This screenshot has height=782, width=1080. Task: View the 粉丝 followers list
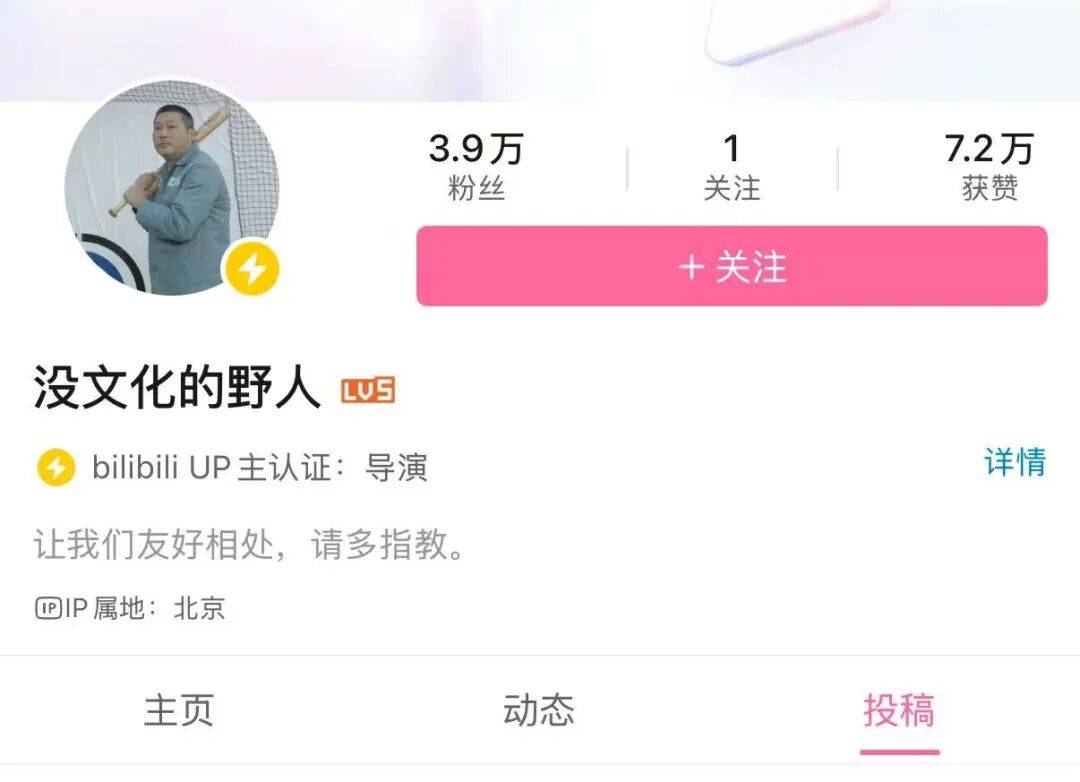tap(476, 168)
